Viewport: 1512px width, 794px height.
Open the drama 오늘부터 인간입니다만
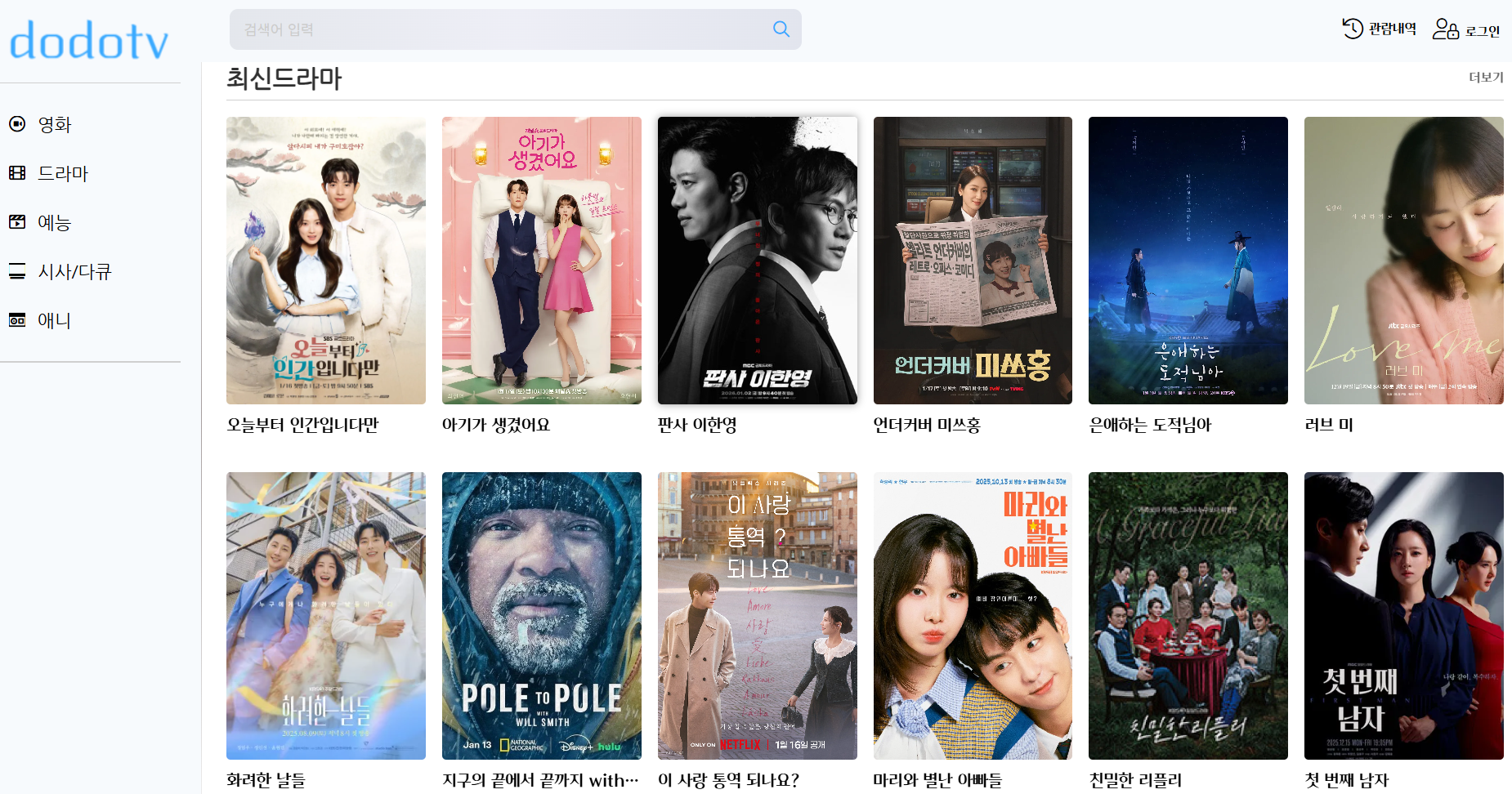tap(325, 260)
